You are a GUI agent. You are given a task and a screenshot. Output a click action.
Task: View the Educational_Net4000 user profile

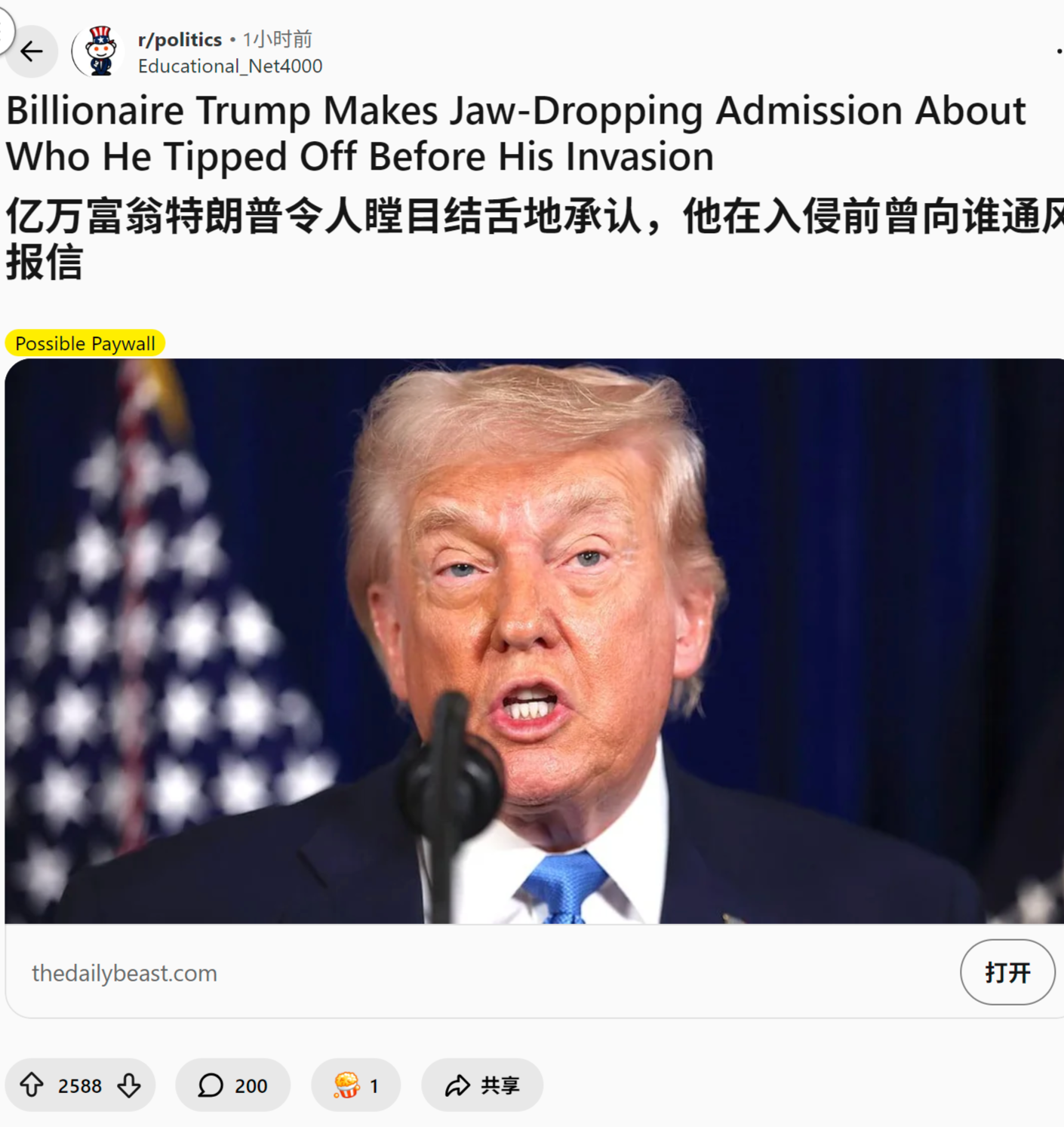tap(230, 66)
